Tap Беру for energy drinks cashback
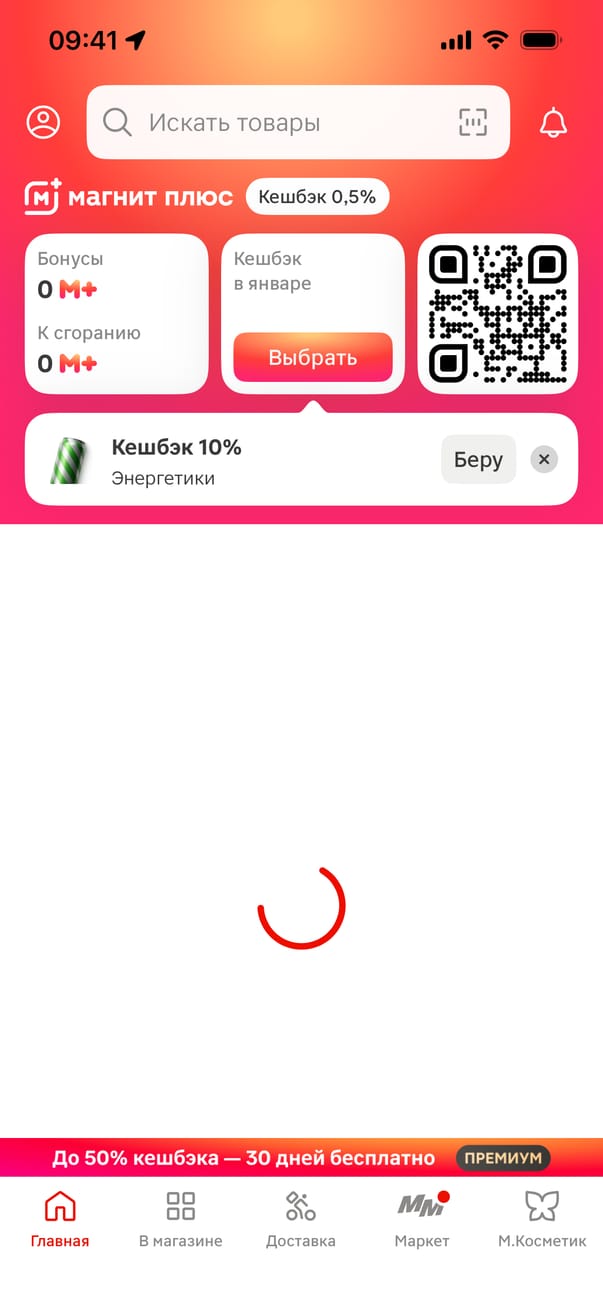Viewport: 603px width, 1305px height. point(478,459)
